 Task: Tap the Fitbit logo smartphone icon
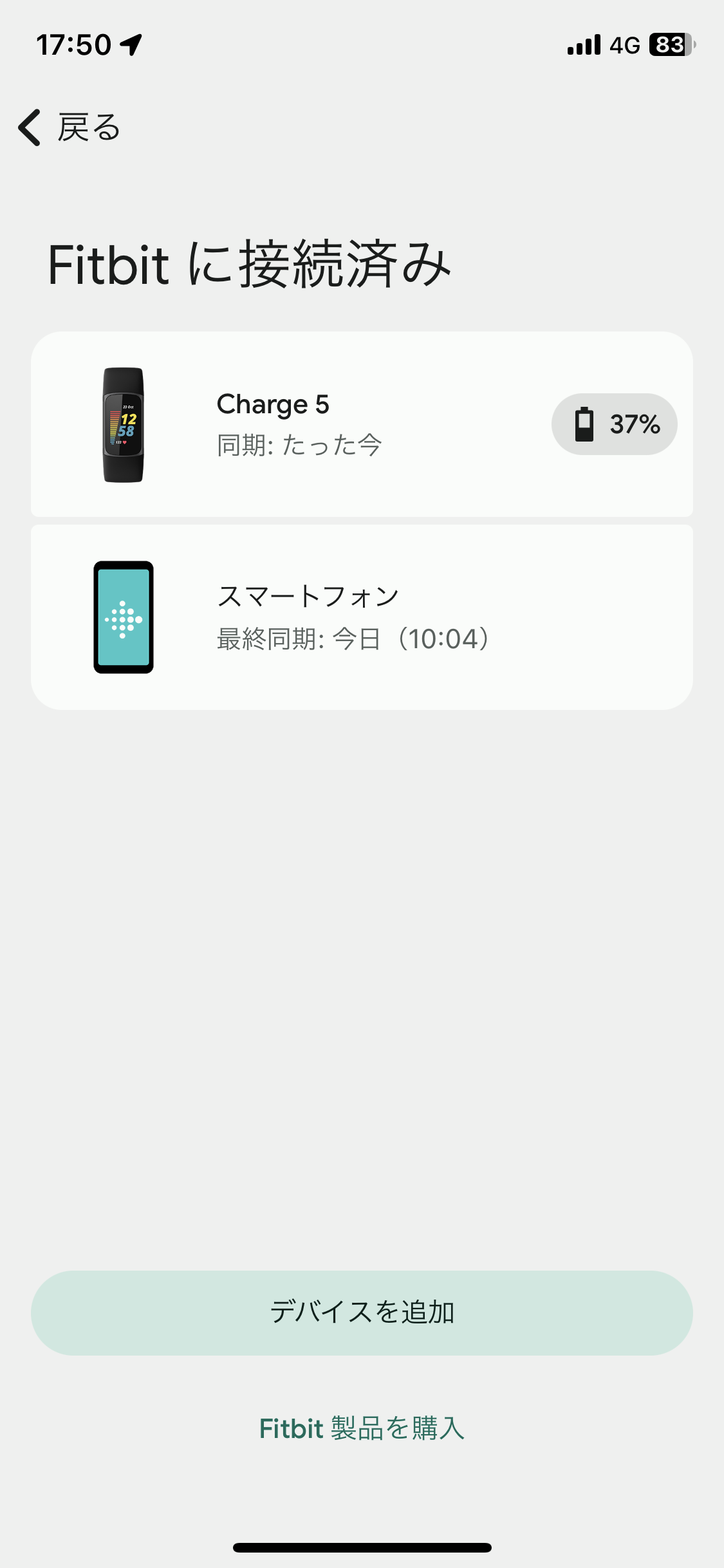coord(124,617)
